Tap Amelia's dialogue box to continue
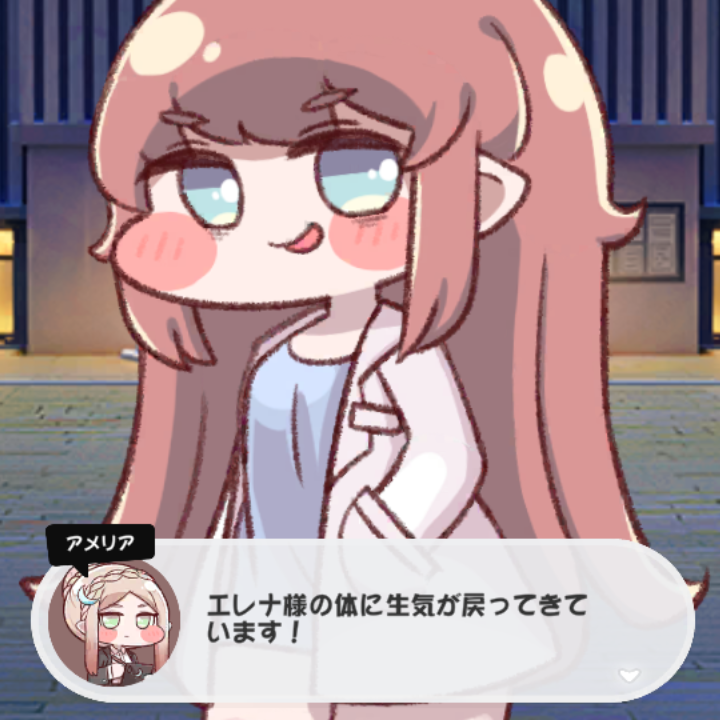The image size is (720, 720). coord(363,620)
